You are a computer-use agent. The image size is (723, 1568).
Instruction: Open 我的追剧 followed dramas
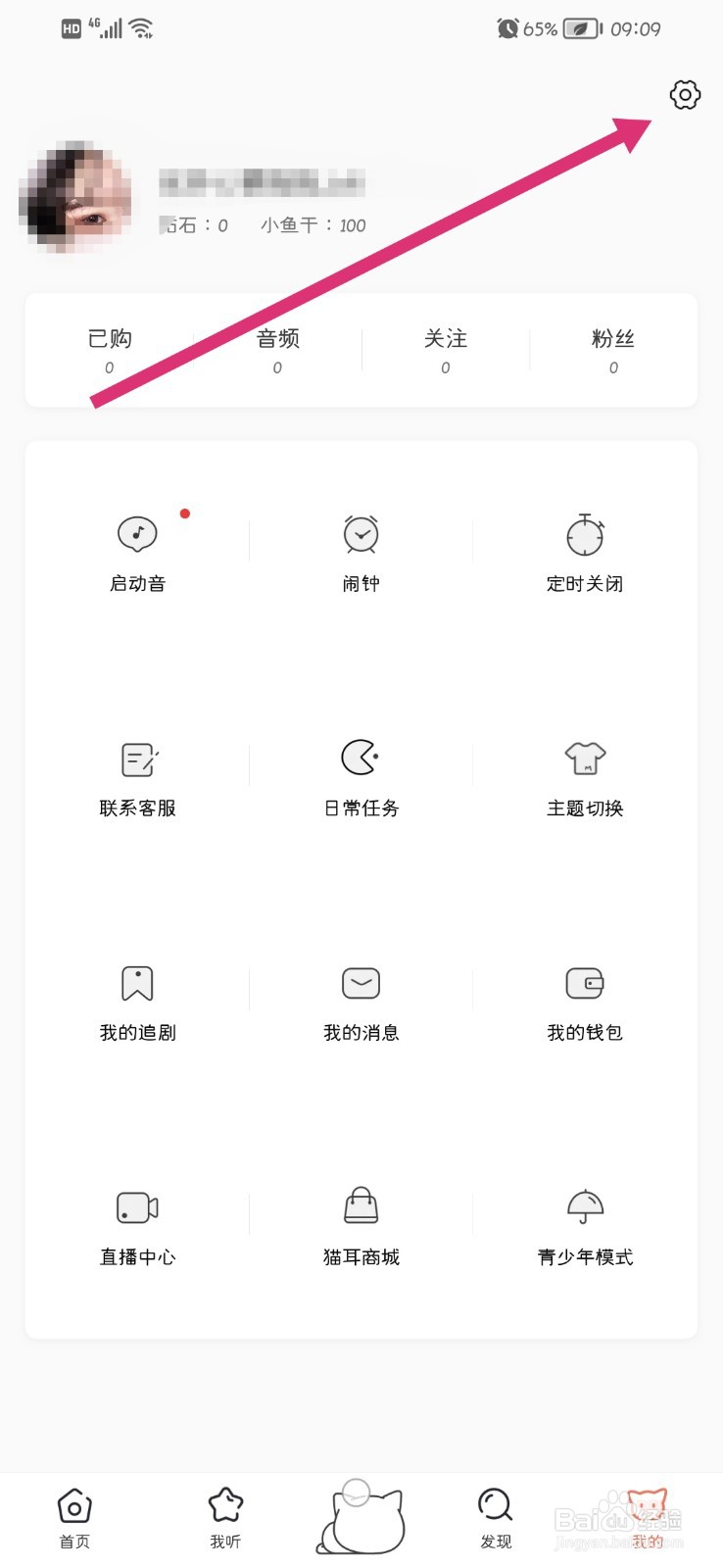tap(137, 1002)
